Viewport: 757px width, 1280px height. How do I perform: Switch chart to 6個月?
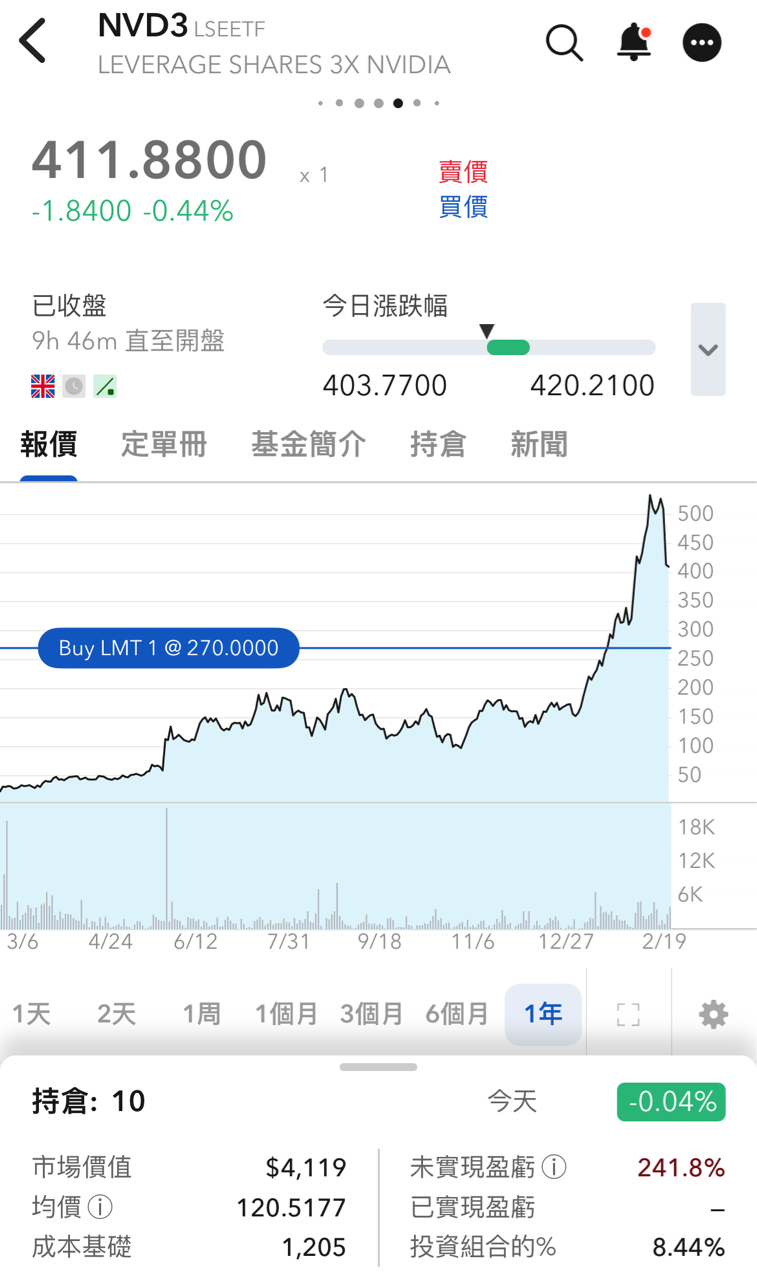coord(457,1014)
